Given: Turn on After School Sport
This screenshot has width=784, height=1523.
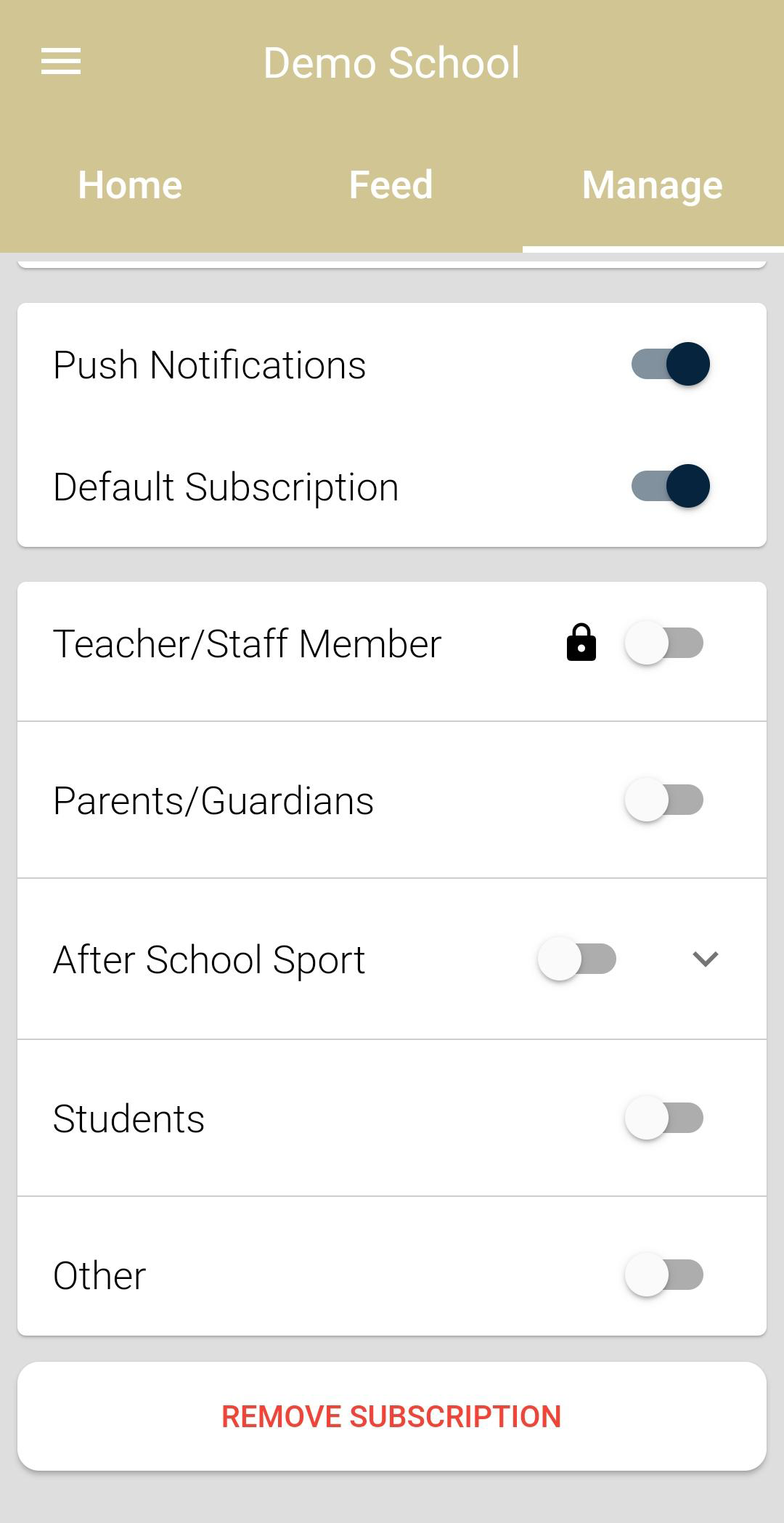Looking at the screenshot, I should point(577,959).
